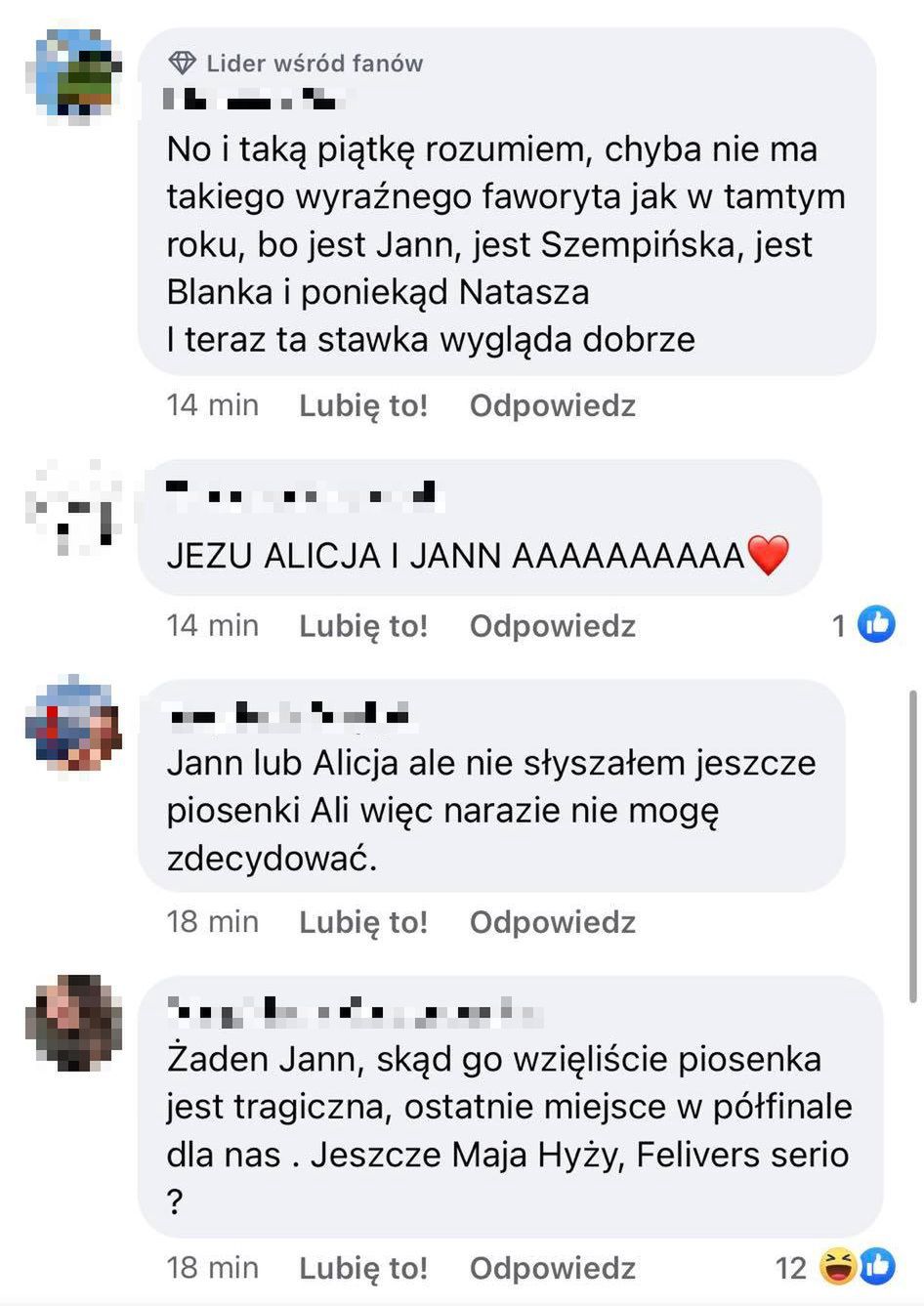Like the 'JEZU ALICJA I JANN' comment
This screenshot has height=1306, width=924.
pos(363,626)
